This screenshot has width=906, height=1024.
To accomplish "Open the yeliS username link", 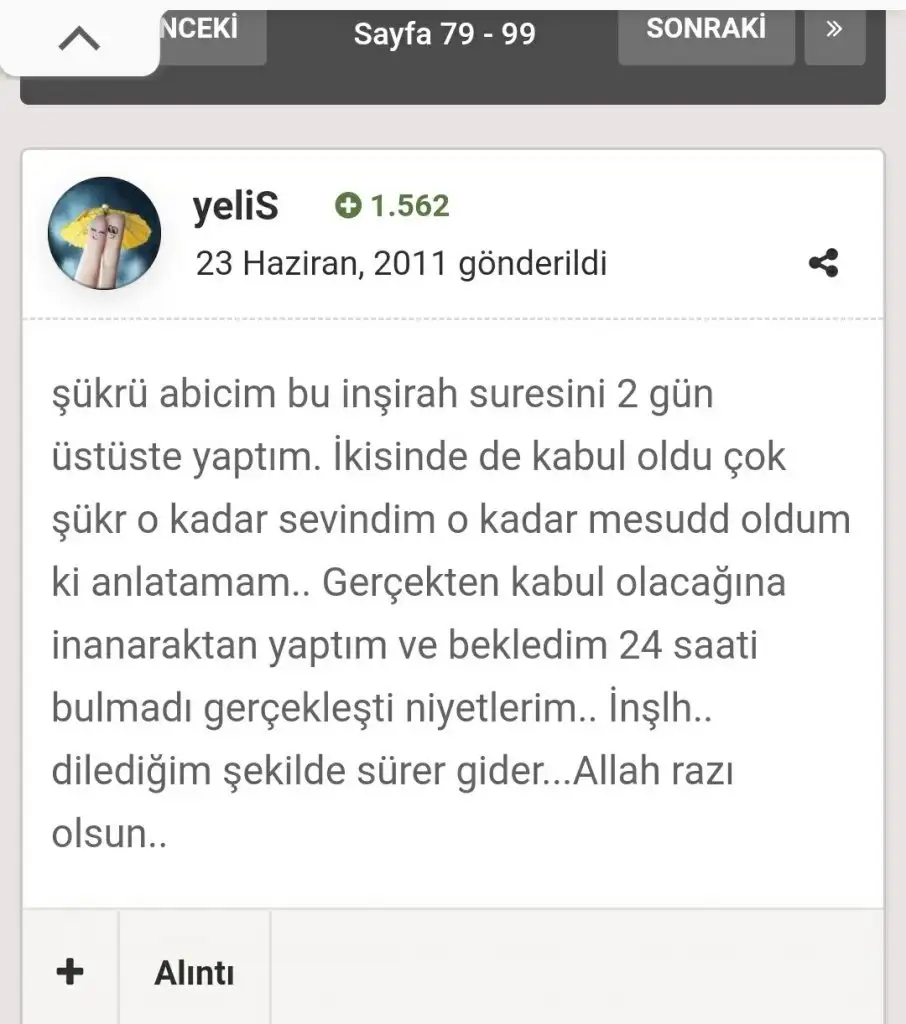I will tap(235, 206).
